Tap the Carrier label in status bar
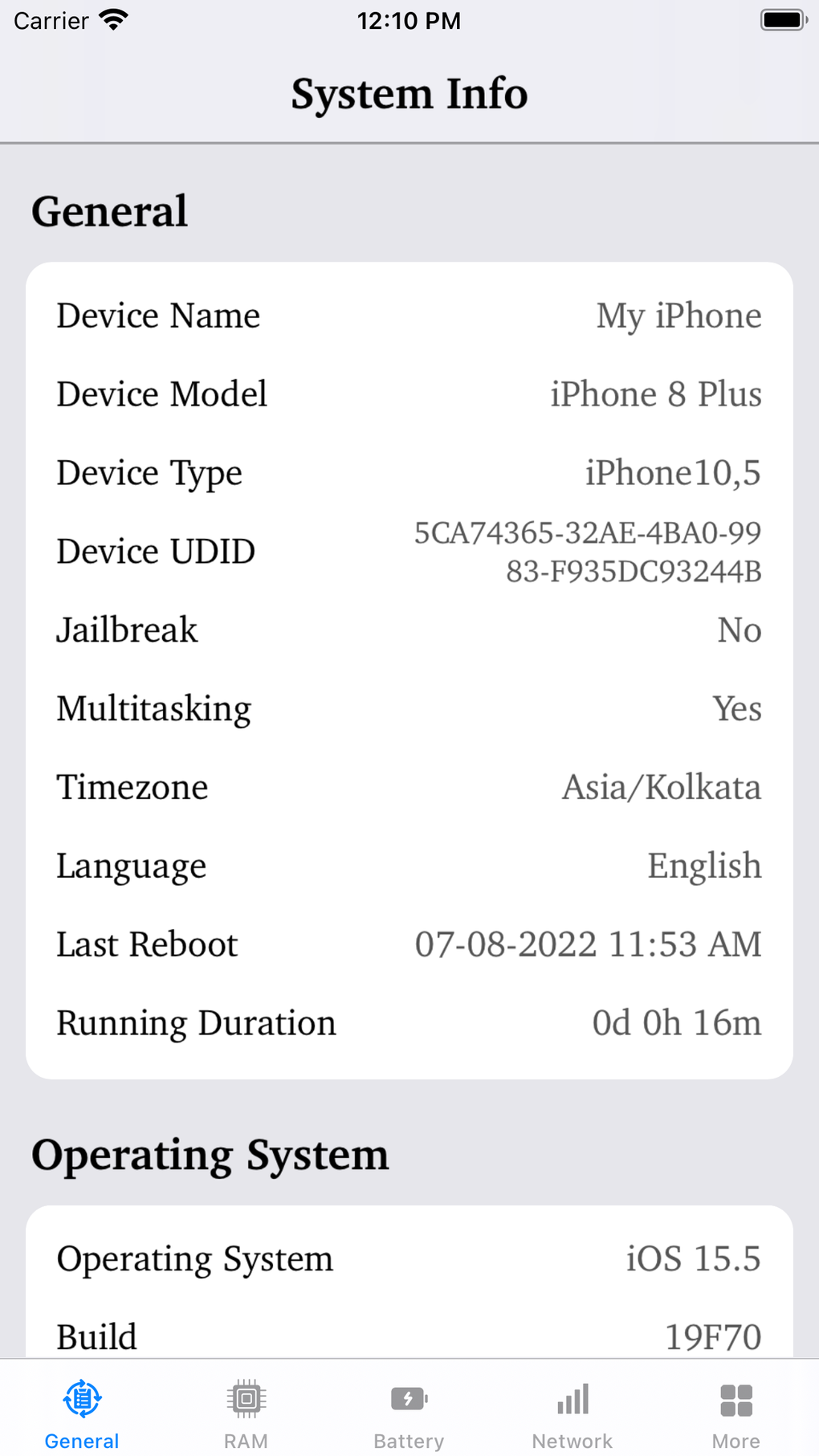This screenshot has height=1456, width=819. coord(51,21)
